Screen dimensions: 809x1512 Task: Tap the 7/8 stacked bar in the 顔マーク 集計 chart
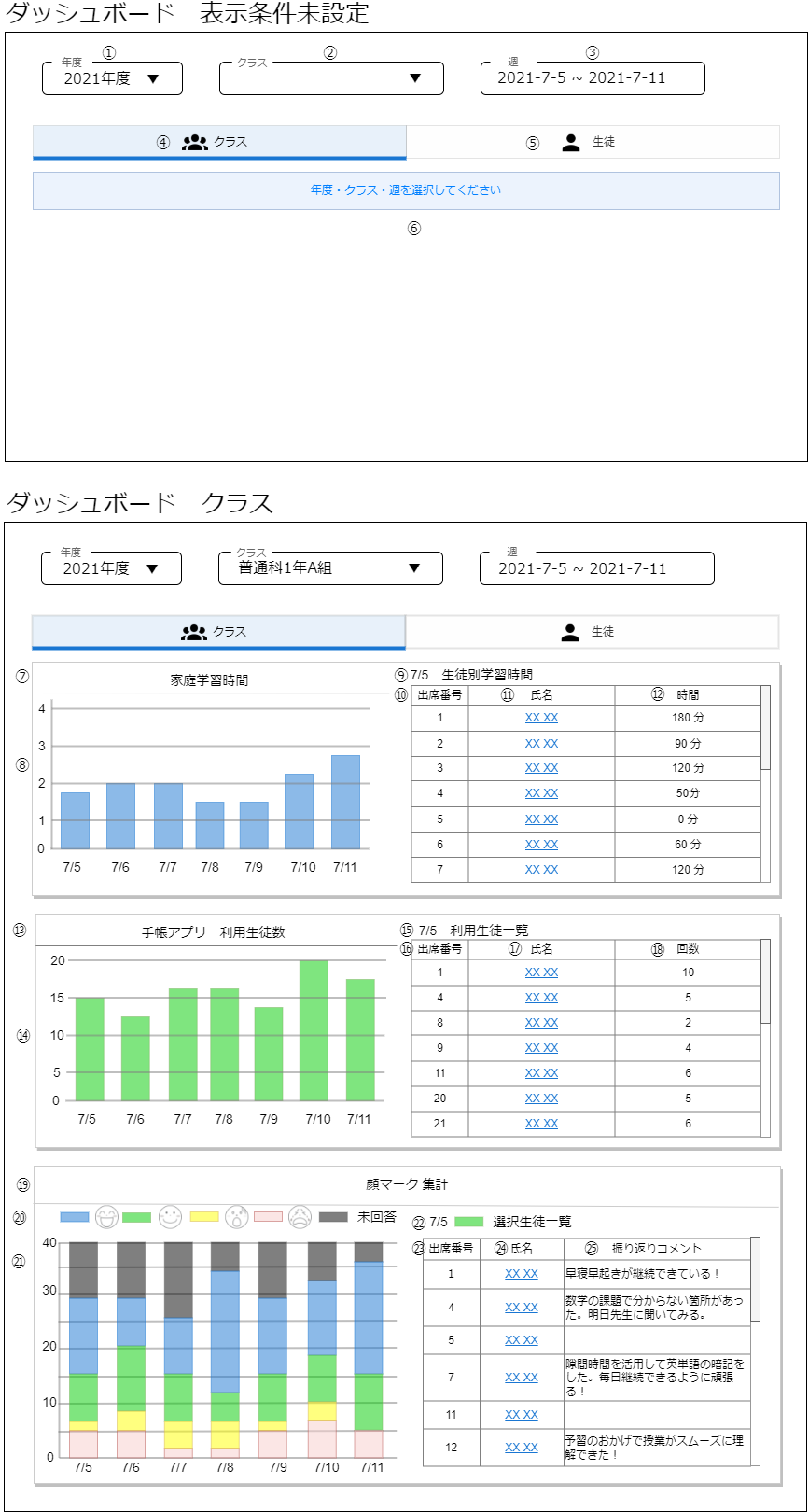tap(225, 1350)
